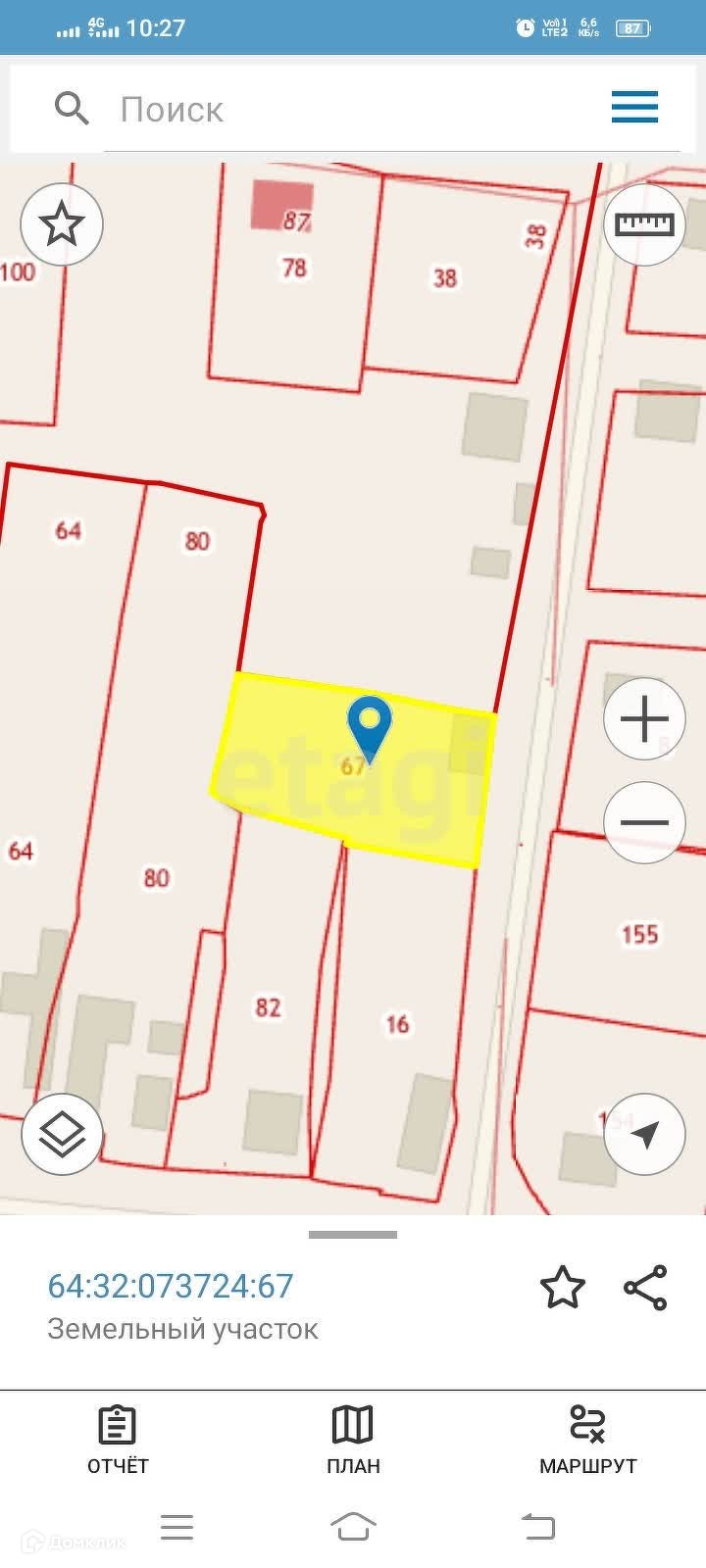Open the hamburger menu
Viewport: 706px width, 1568px height.
[x=634, y=107]
